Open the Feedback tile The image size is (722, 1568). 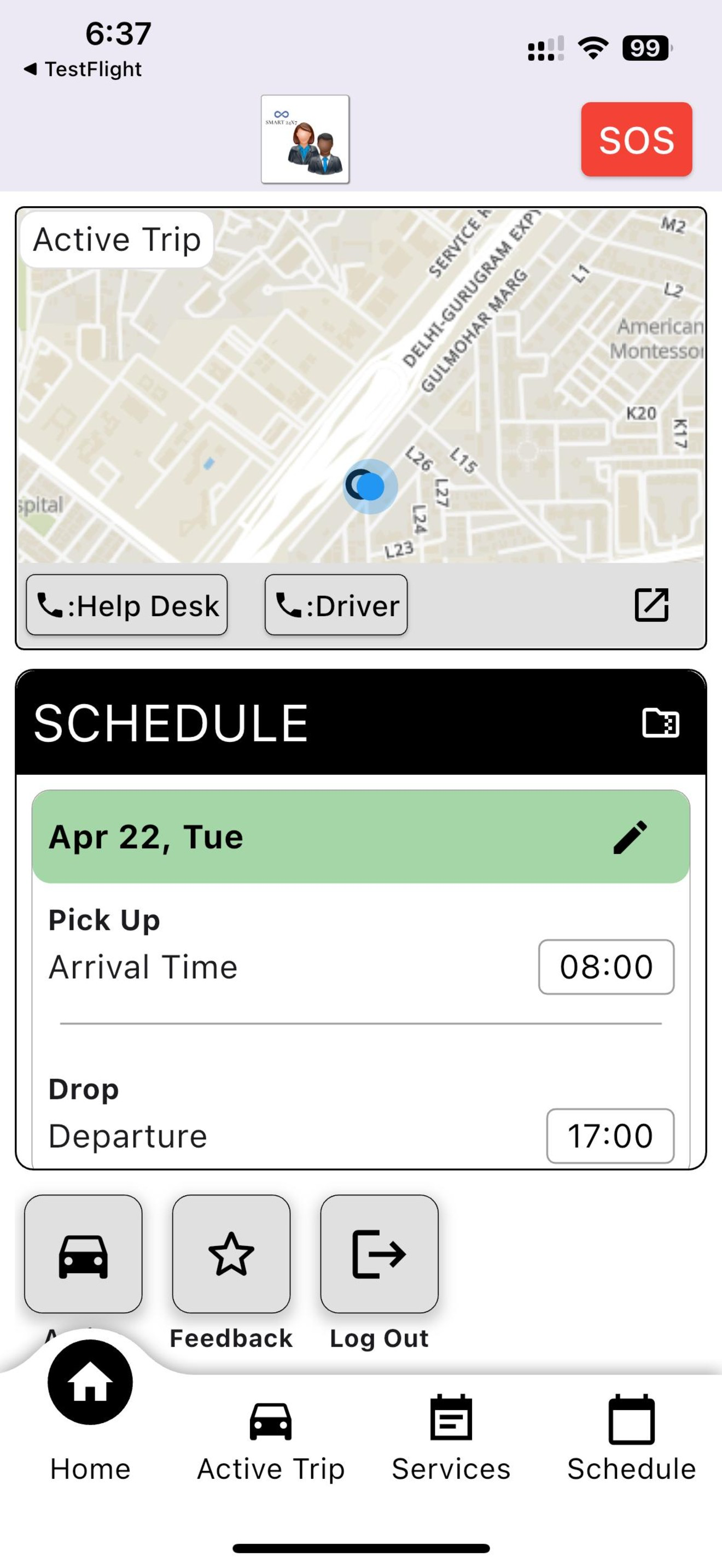231,1254
